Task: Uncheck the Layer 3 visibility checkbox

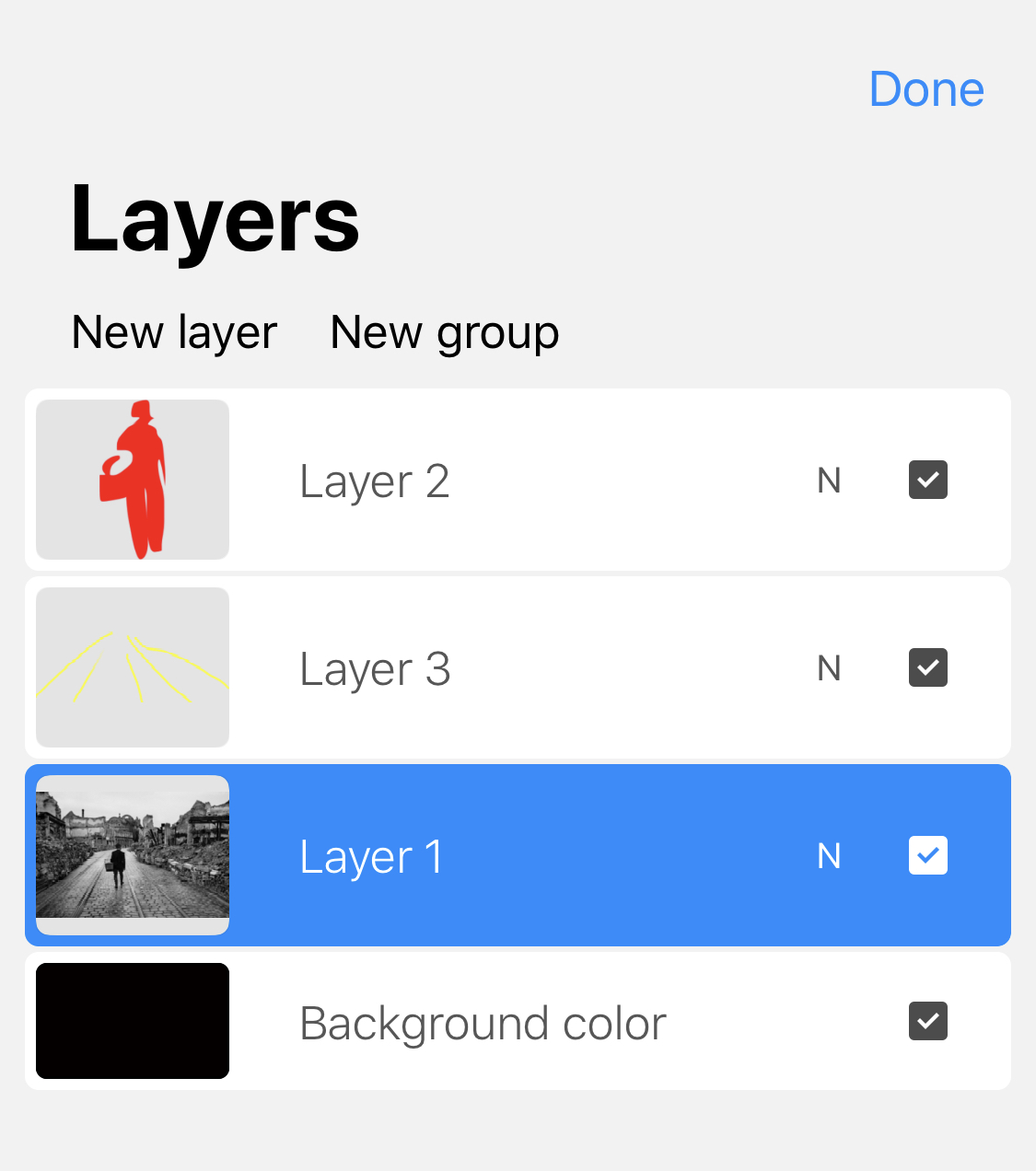Action: (x=927, y=667)
